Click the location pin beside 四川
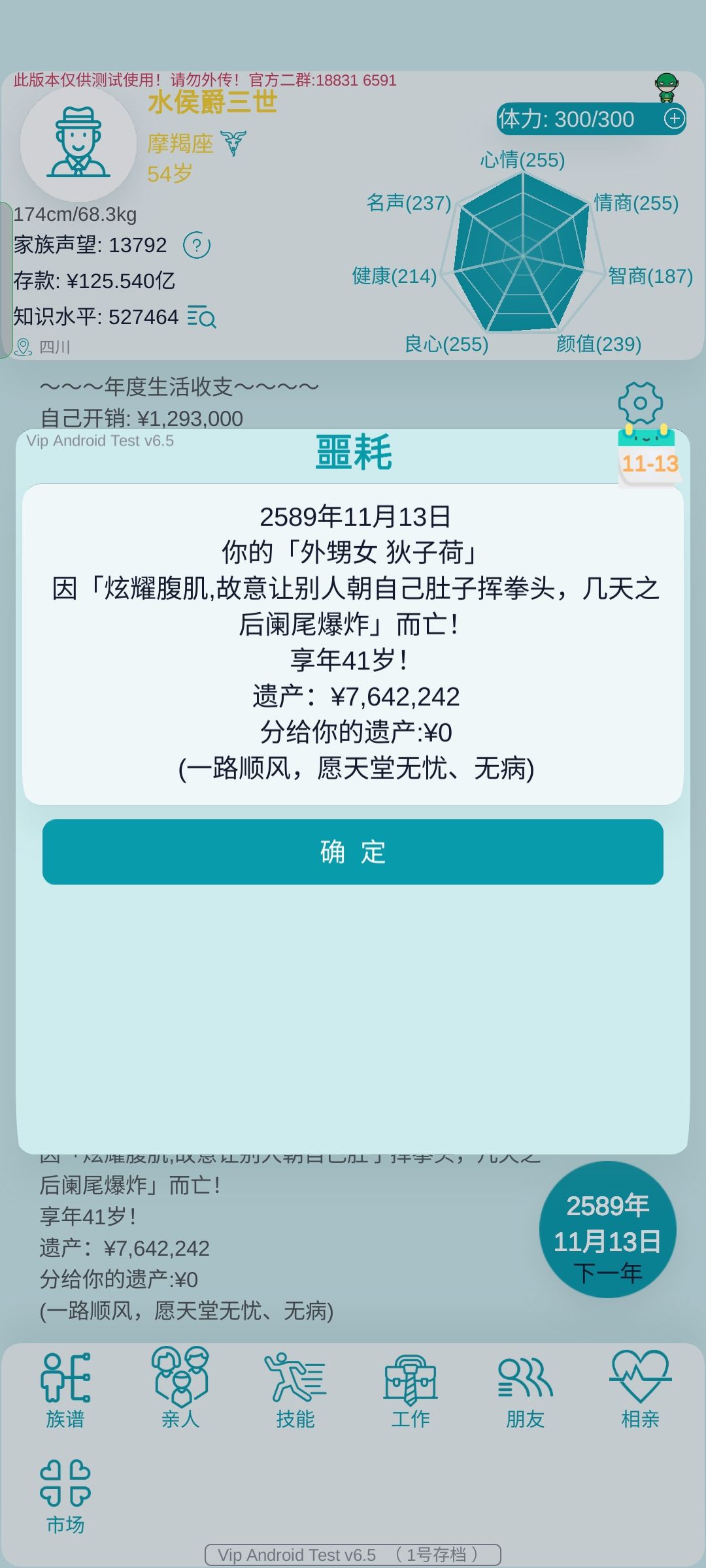The image size is (706, 1568). pos(24,347)
